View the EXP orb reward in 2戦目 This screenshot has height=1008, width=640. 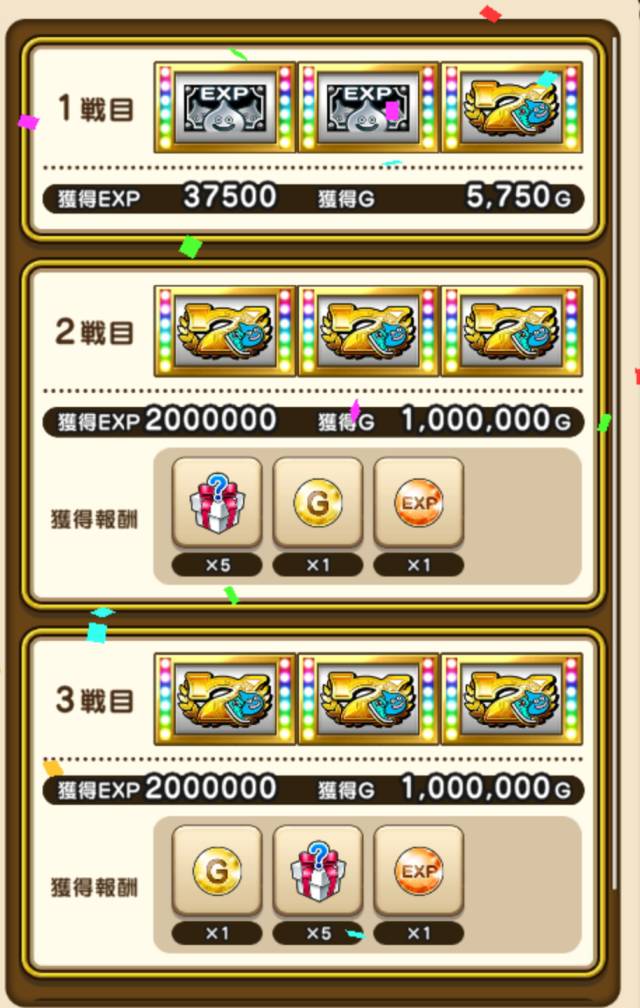click(x=419, y=504)
